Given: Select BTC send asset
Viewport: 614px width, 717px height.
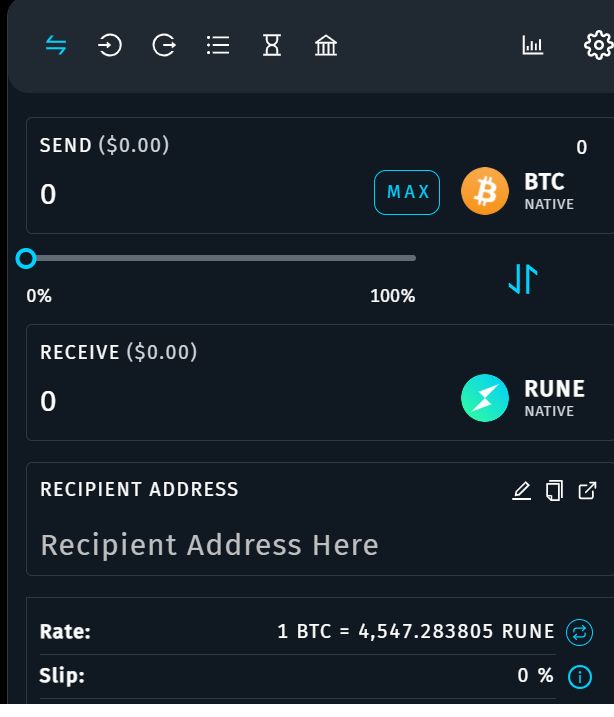Looking at the screenshot, I should (x=520, y=191).
